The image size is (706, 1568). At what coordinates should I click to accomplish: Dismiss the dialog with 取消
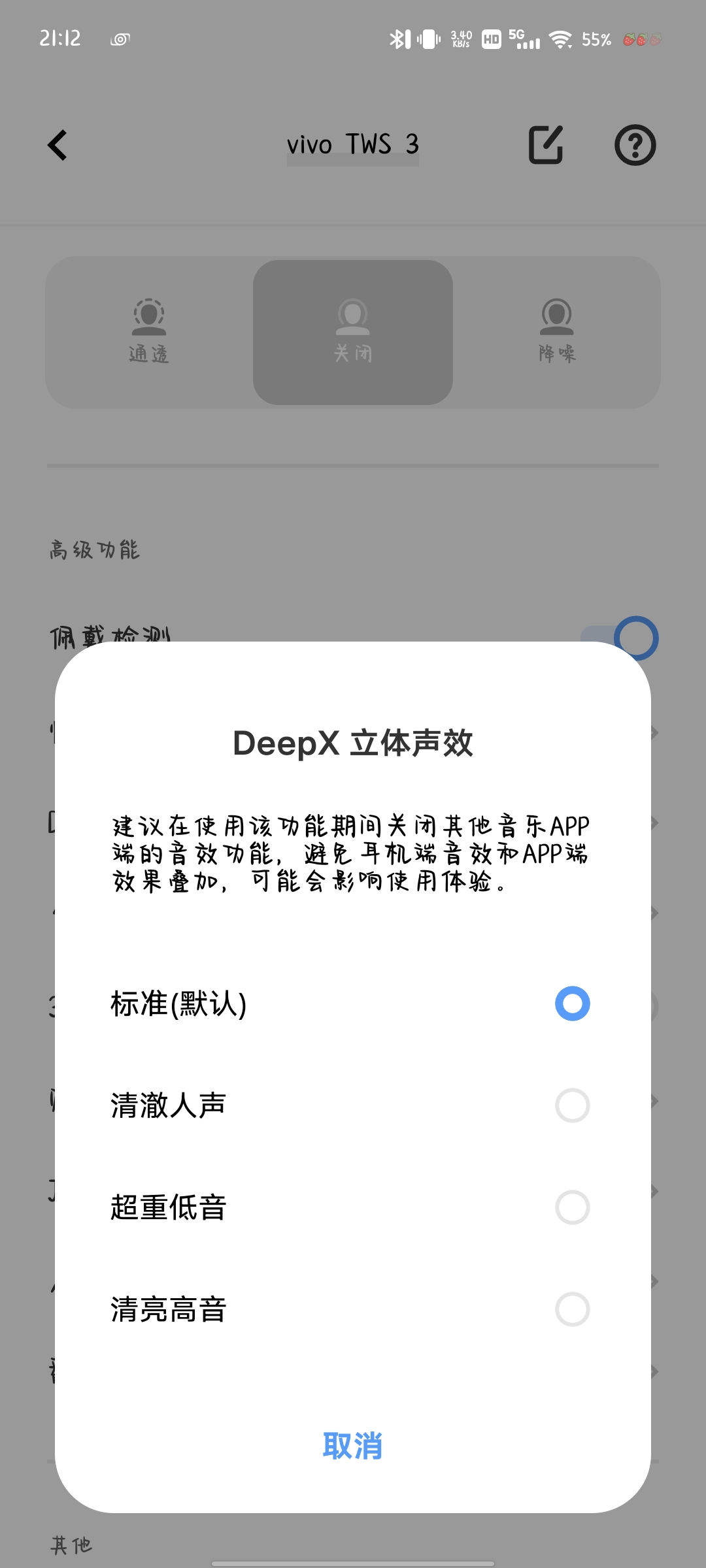353,1445
